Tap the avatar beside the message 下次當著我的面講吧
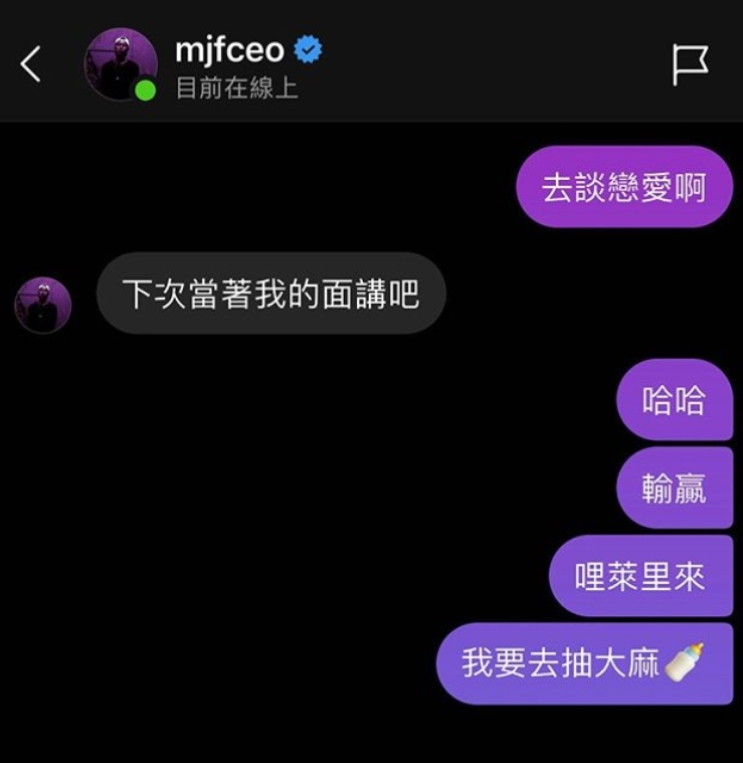This screenshot has width=743, height=763. 43,306
